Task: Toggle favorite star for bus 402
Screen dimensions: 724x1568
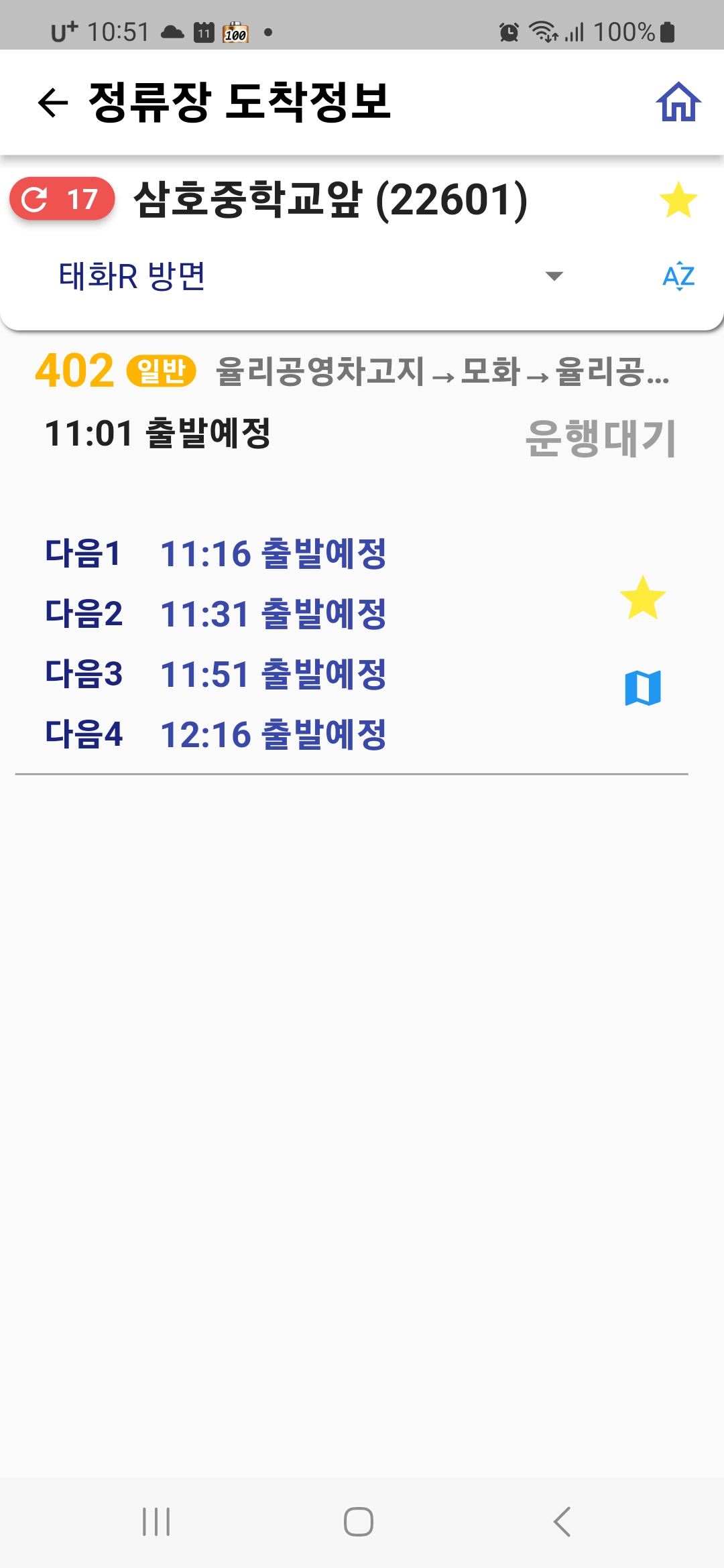Action: coord(642,598)
